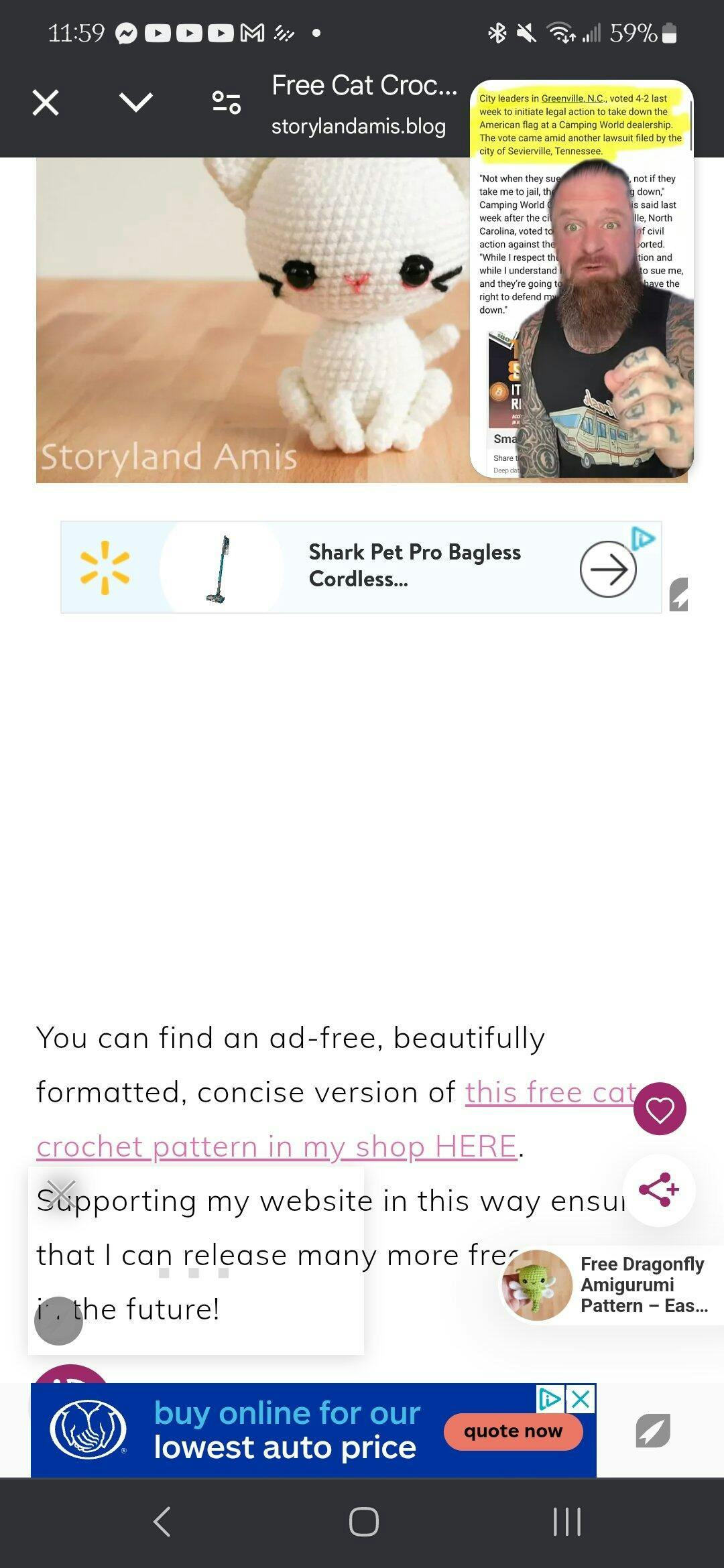Open the free cat crochet pattern shop link

(276, 1147)
